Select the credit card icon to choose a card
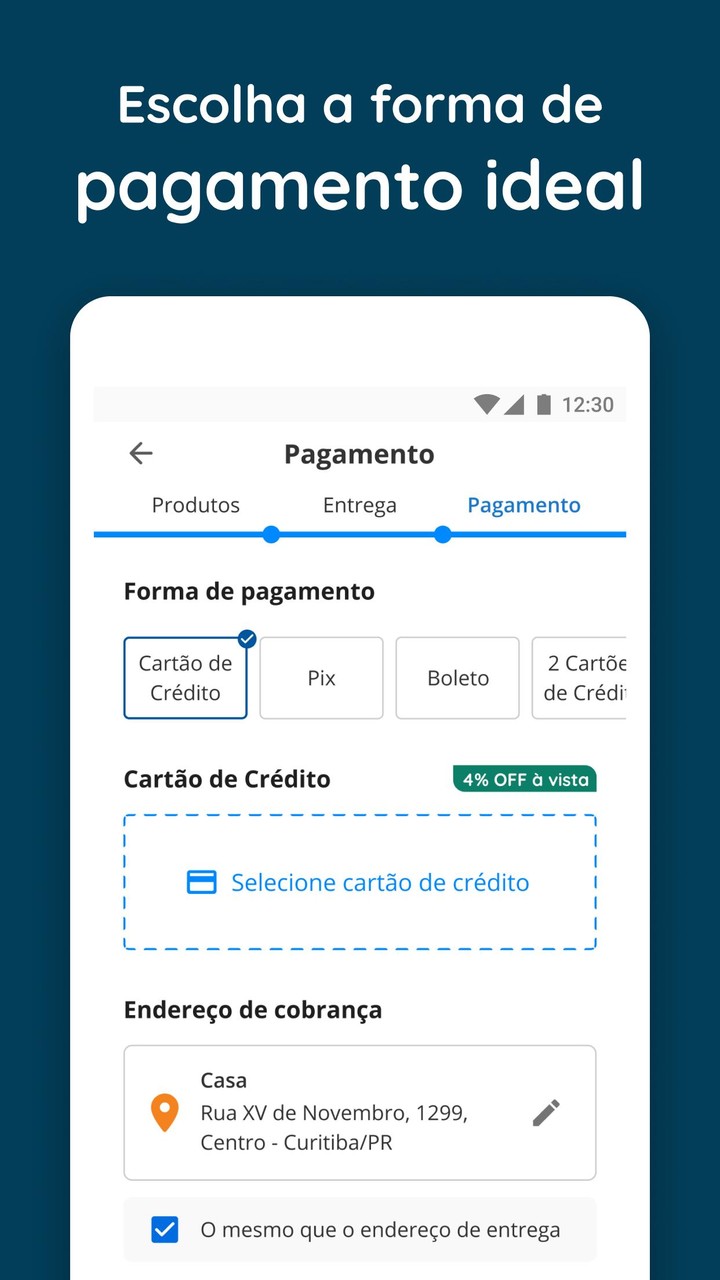This screenshot has width=720, height=1280. pyautogui.click(x=202, y=882)
